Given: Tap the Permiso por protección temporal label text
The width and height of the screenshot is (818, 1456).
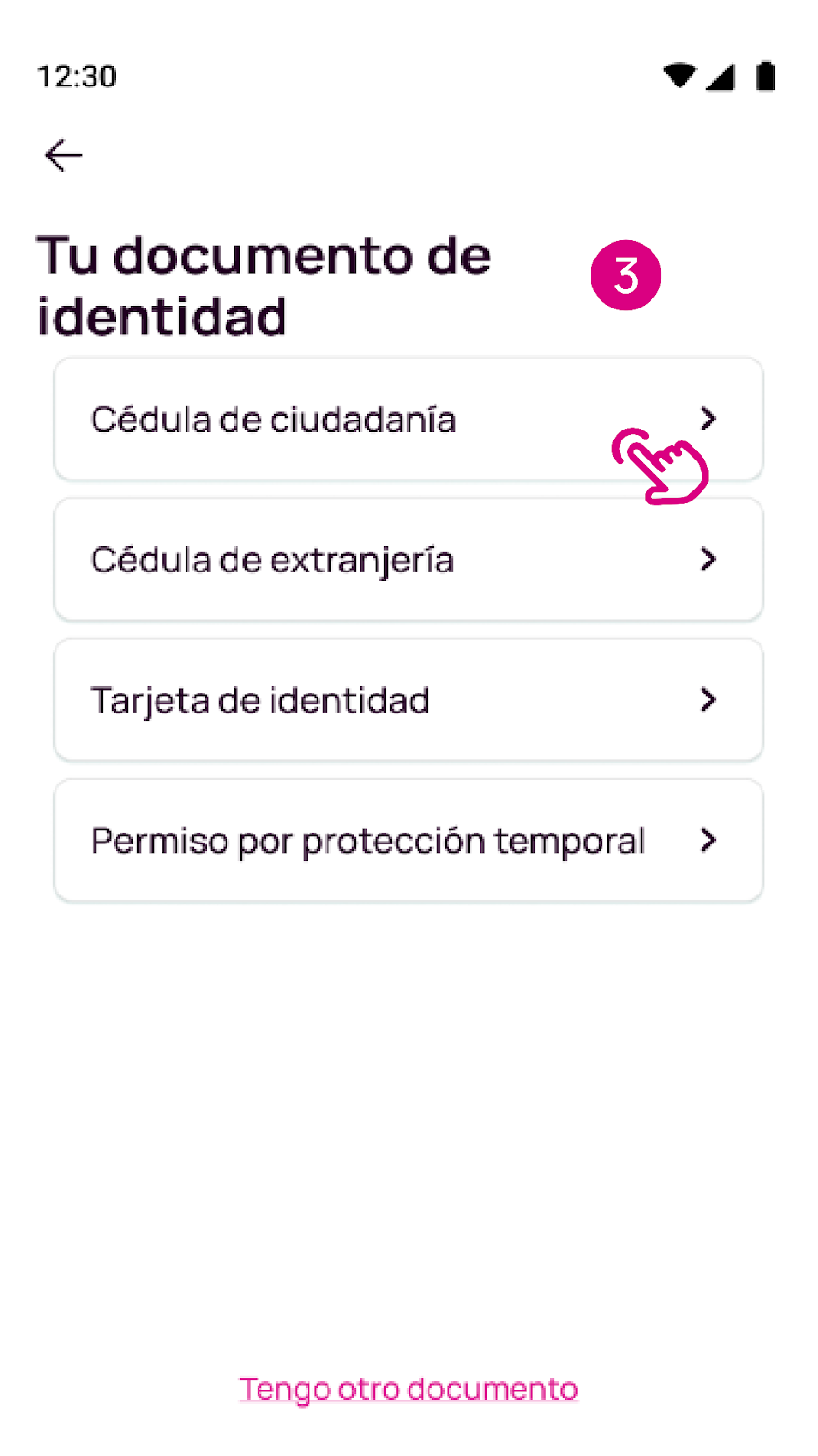Looking at the screenshot, I should [367, 840].
